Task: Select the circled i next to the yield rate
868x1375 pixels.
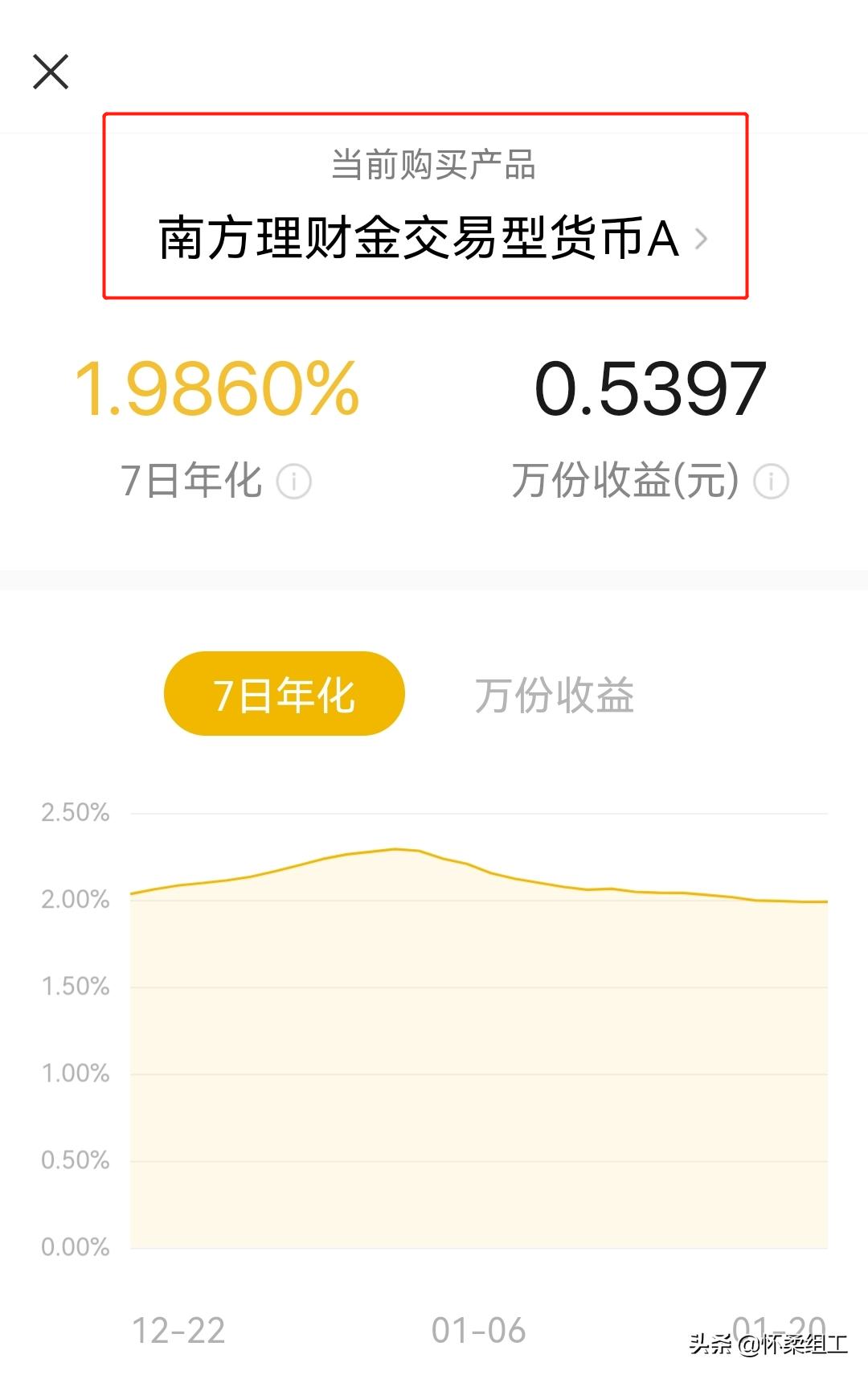Action: pos(295,481)
